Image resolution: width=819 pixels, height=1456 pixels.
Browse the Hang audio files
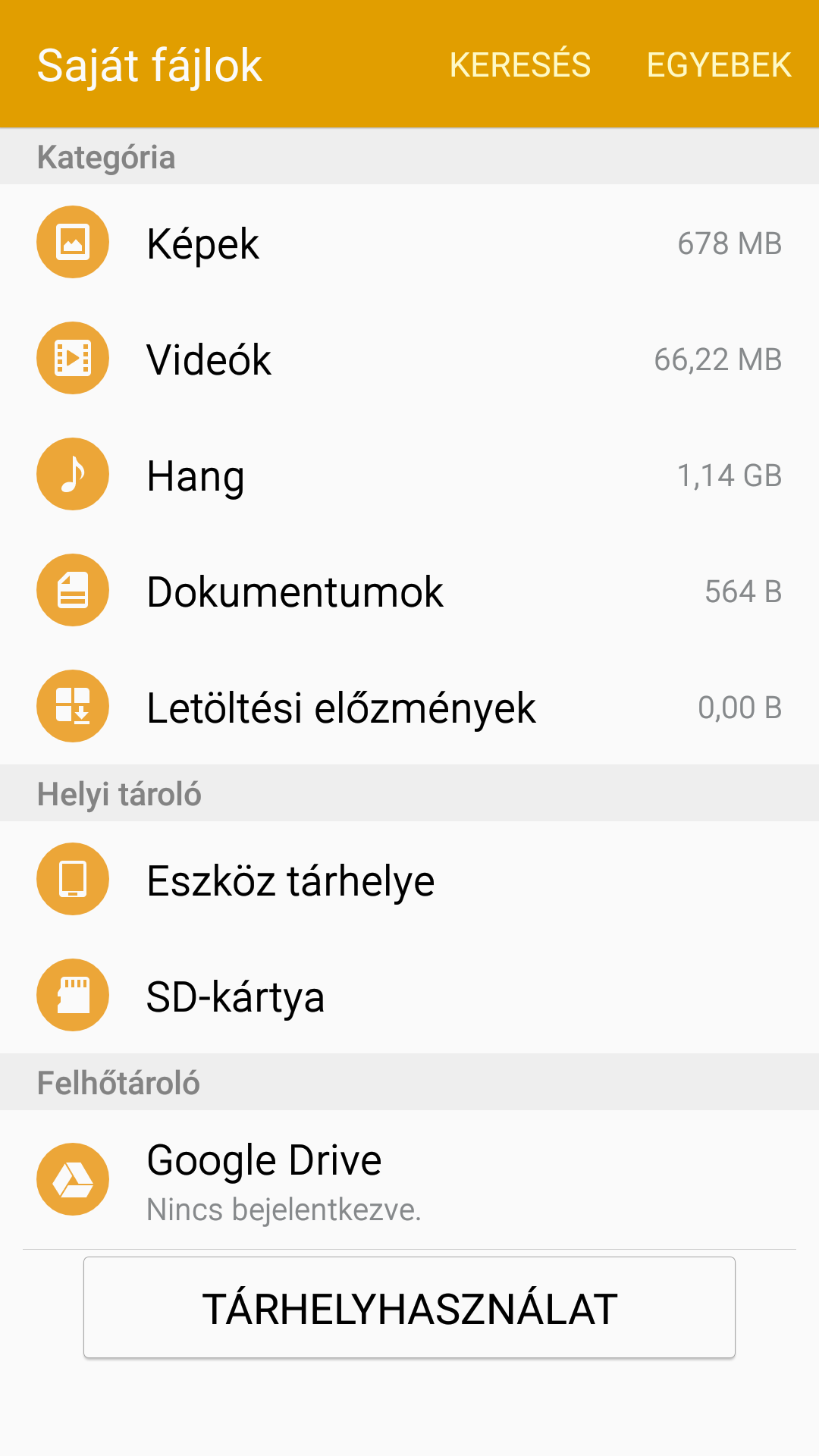pyautogui.click(x=409, y=475)
